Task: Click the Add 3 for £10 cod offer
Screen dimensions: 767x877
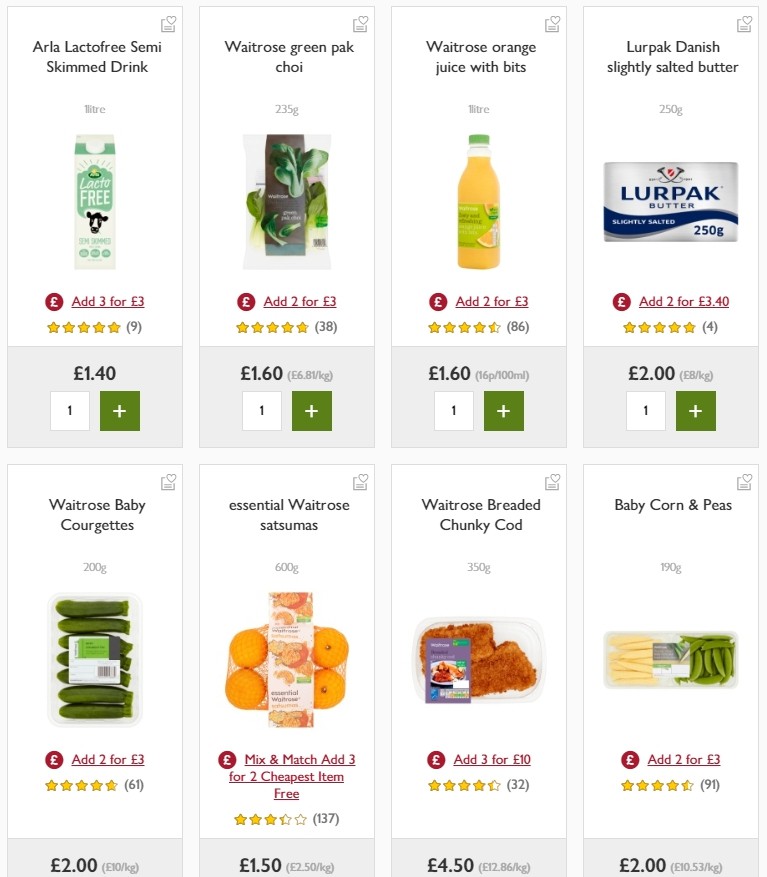Action: 494,759
